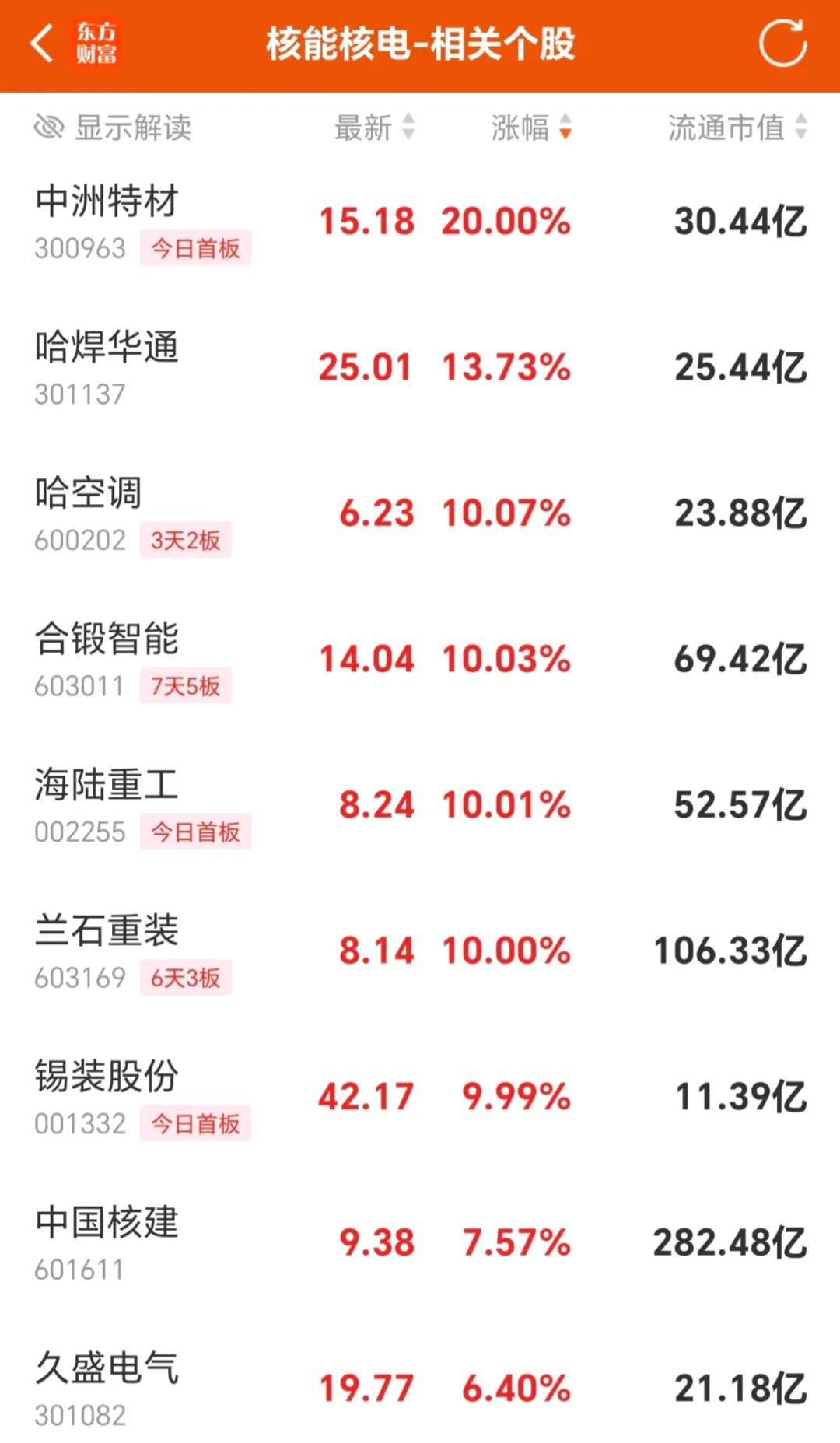
Task: Sort by 涨幅 column
Action: point(532,128)
